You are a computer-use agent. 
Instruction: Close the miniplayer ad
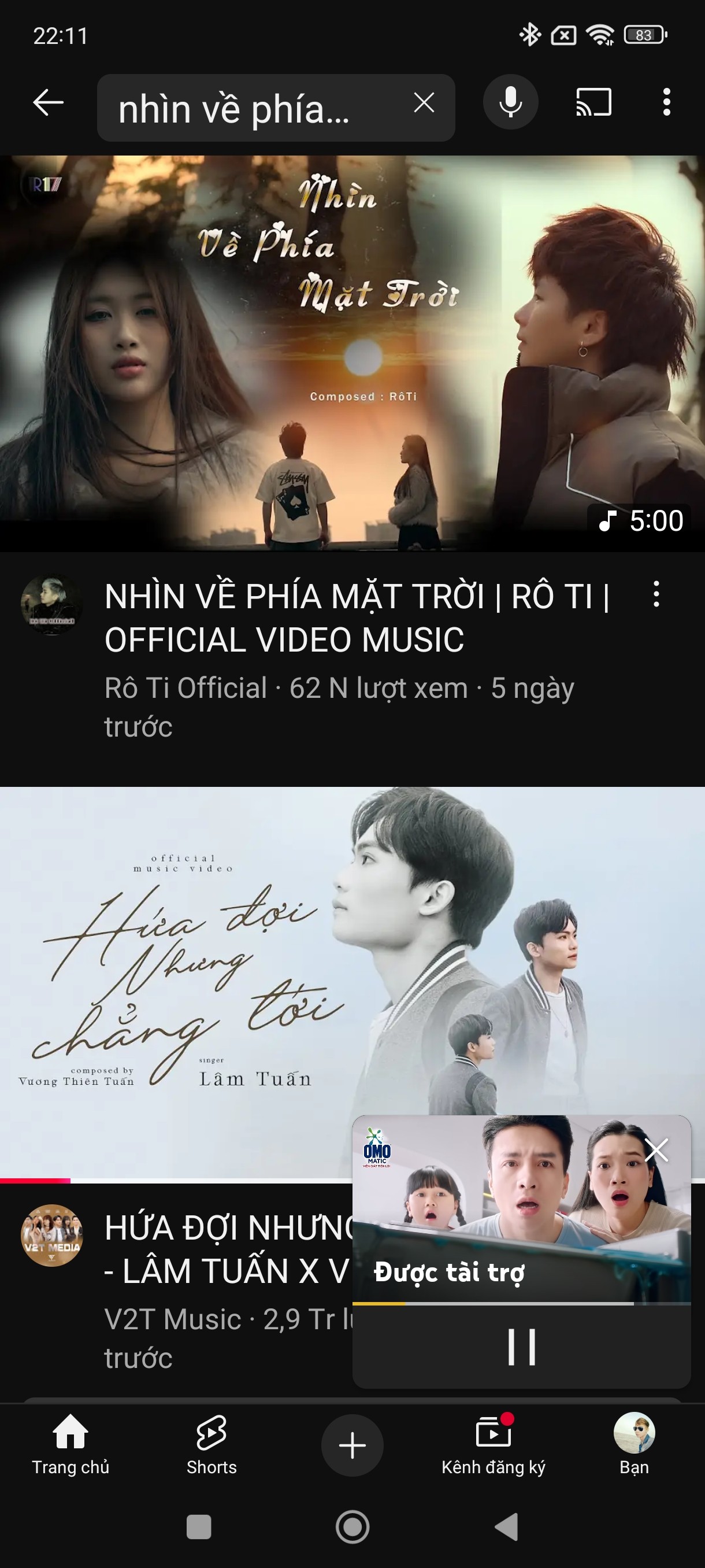coord(656,1151)
